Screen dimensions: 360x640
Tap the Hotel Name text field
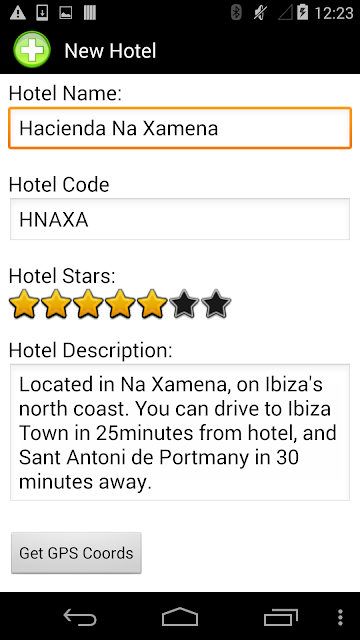[180, 128]
